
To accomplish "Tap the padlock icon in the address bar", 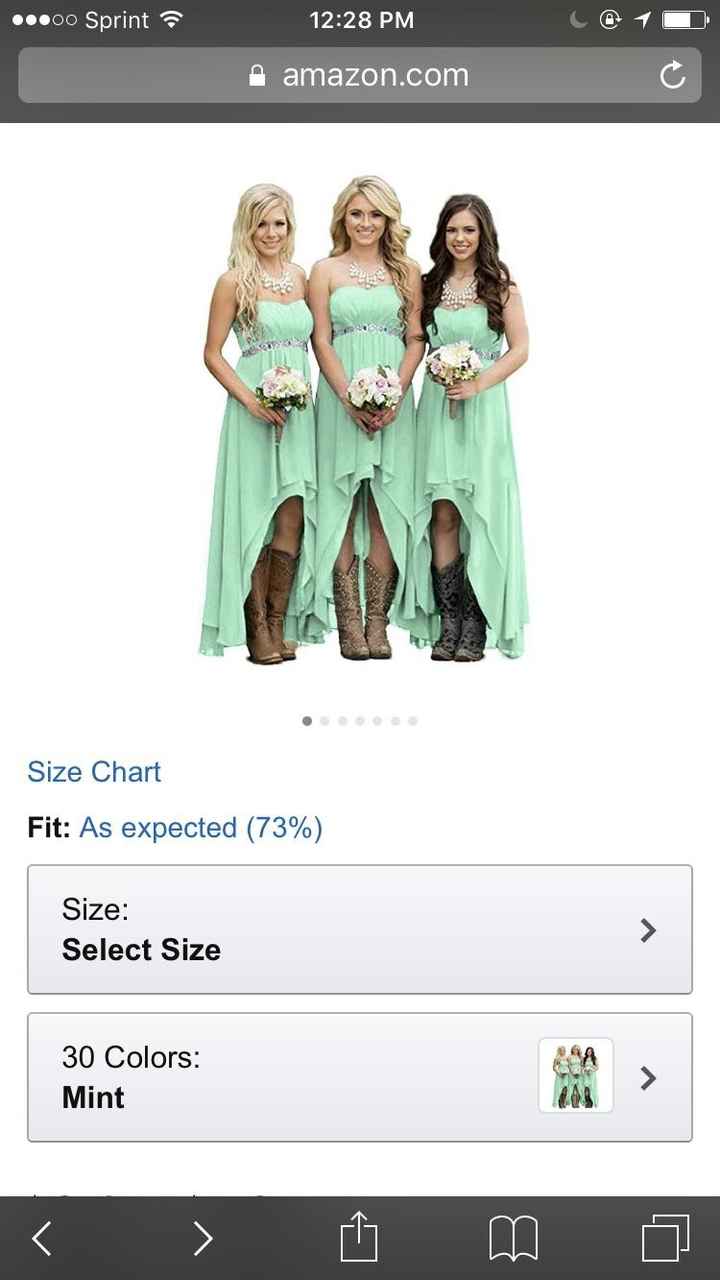I will 257,74.
